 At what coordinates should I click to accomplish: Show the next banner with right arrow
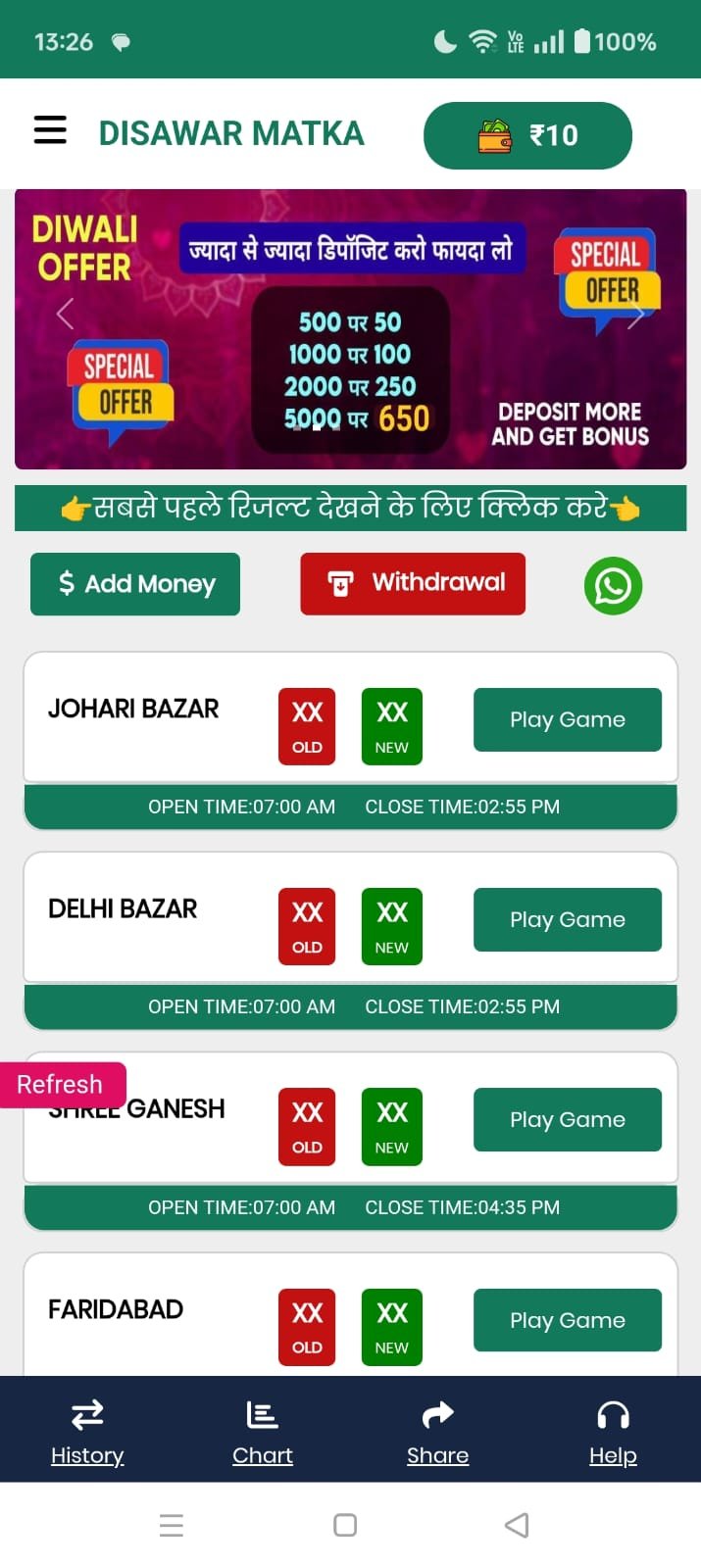(x=635, y=316)
